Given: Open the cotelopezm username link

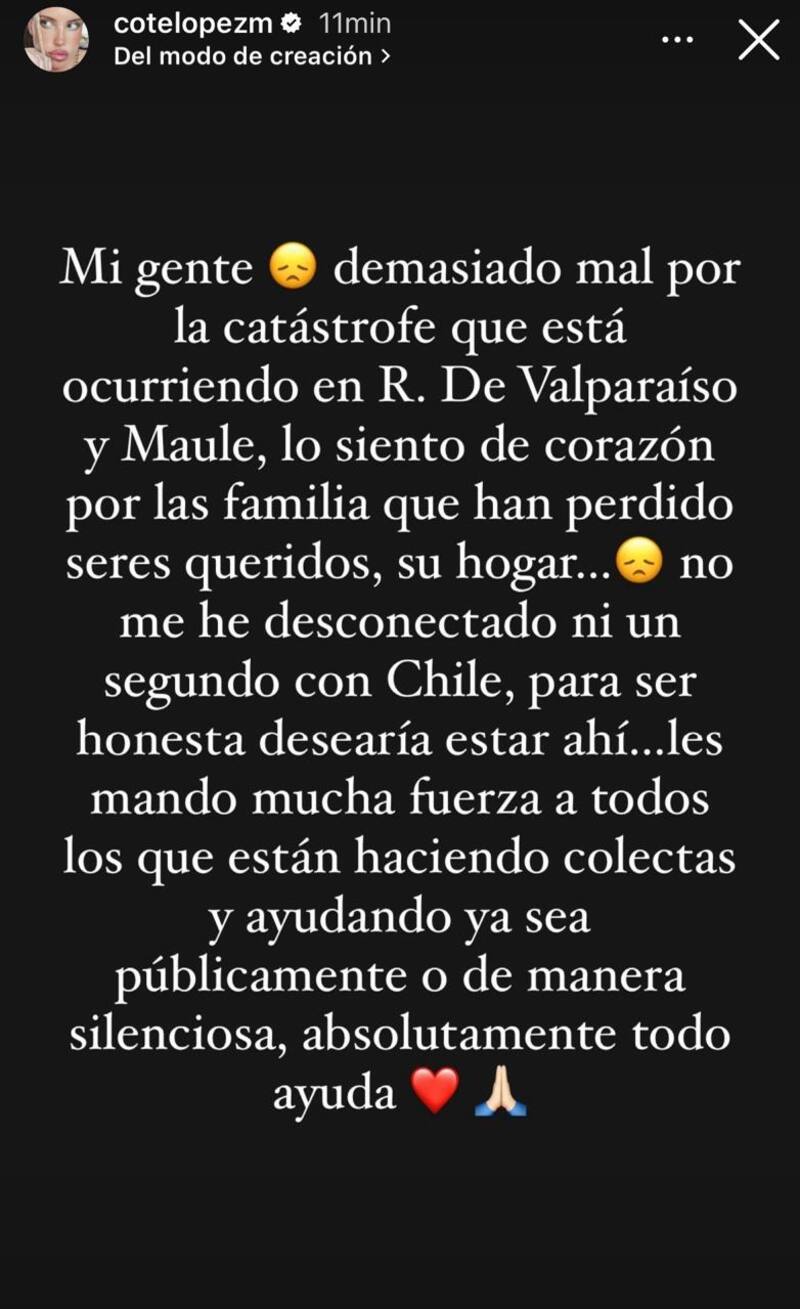Looking at the screenshot, I should click(x=194, y=23).
